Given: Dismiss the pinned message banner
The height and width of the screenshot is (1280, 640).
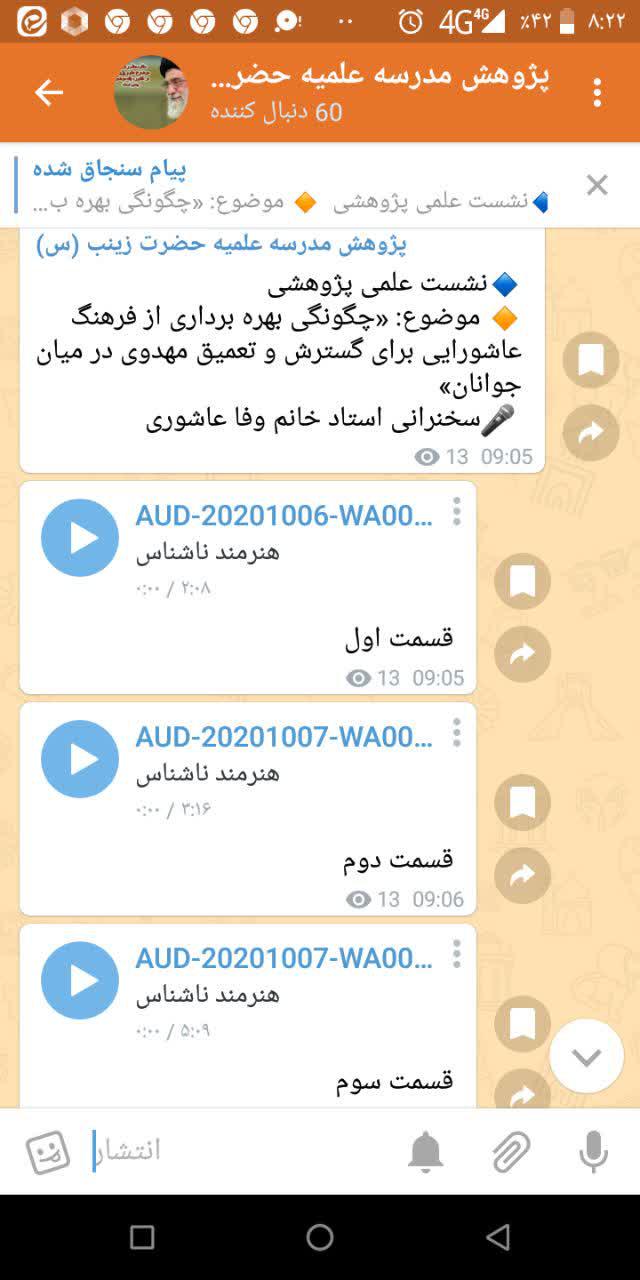Looking at the screenshot, I should 597,185.
